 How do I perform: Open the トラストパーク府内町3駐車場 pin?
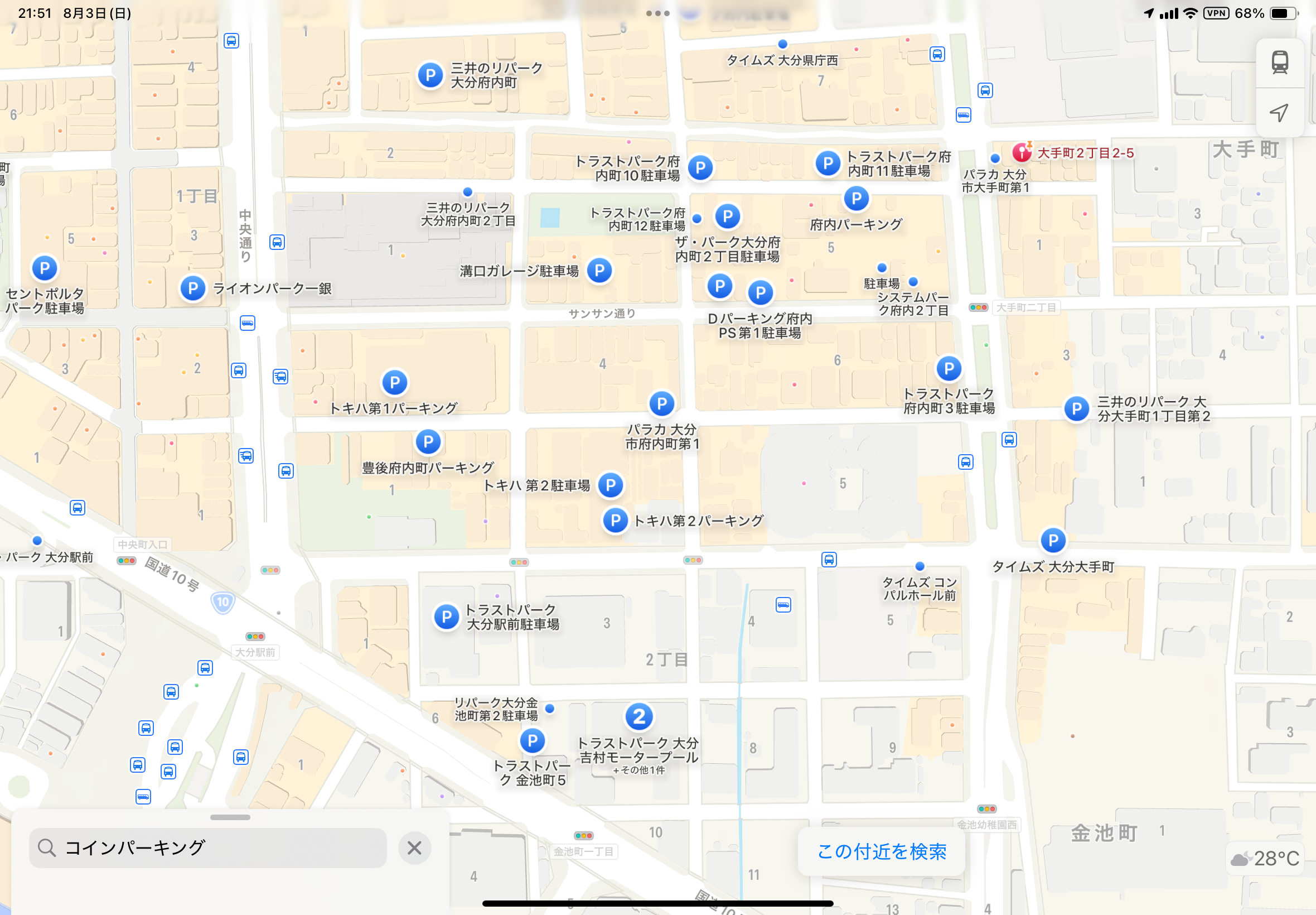point(949,369)
